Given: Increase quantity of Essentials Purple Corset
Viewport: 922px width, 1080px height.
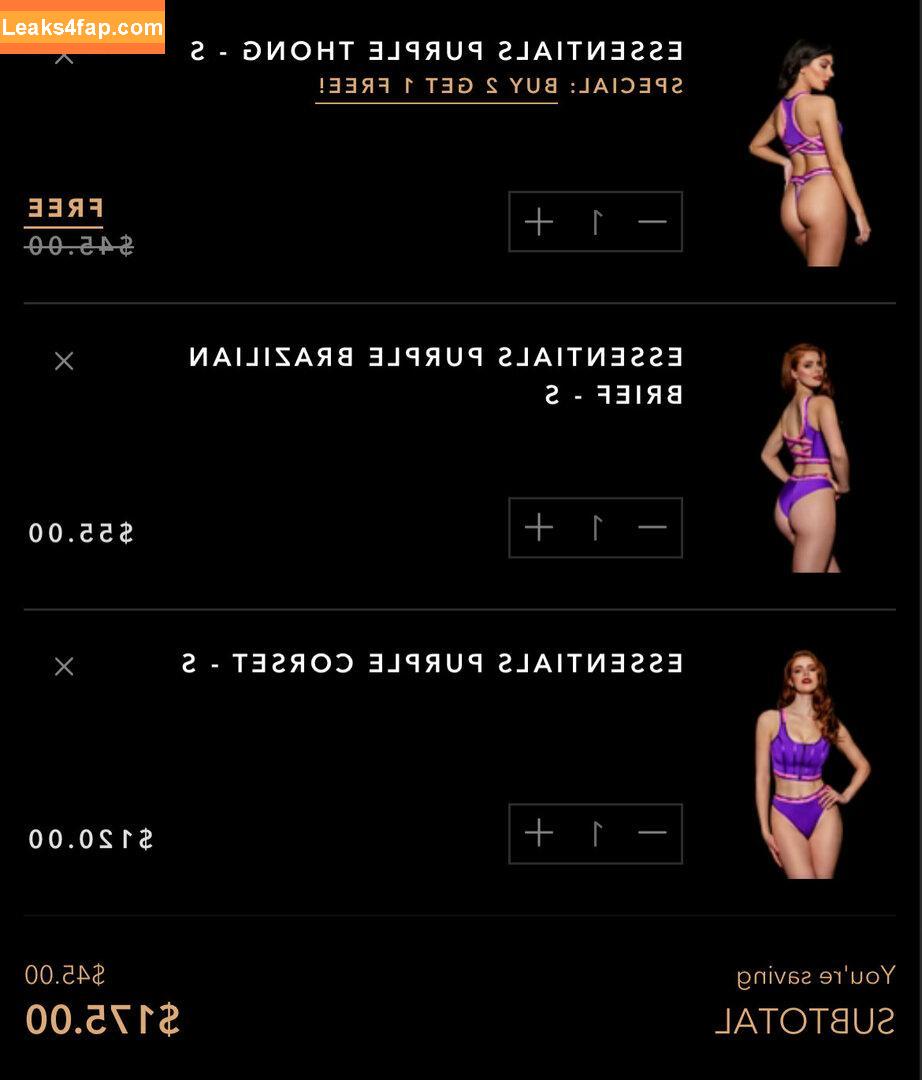Looking at the screenshot, I should tap(539, 834).
